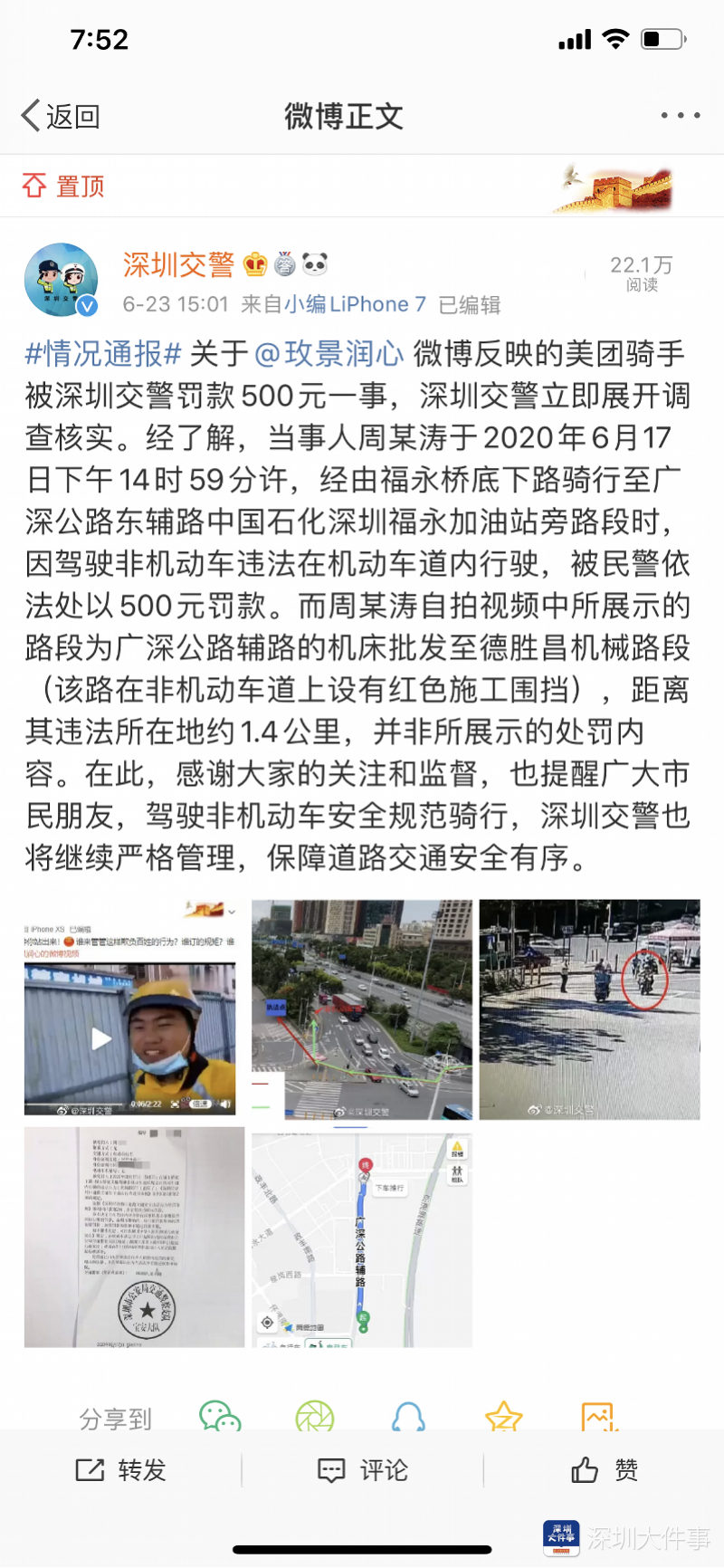Image resolution: width=724 pixels, height=1568 pixels.
Task: Open the photo with red-circled rider
Action: (x=589, y=1009)
